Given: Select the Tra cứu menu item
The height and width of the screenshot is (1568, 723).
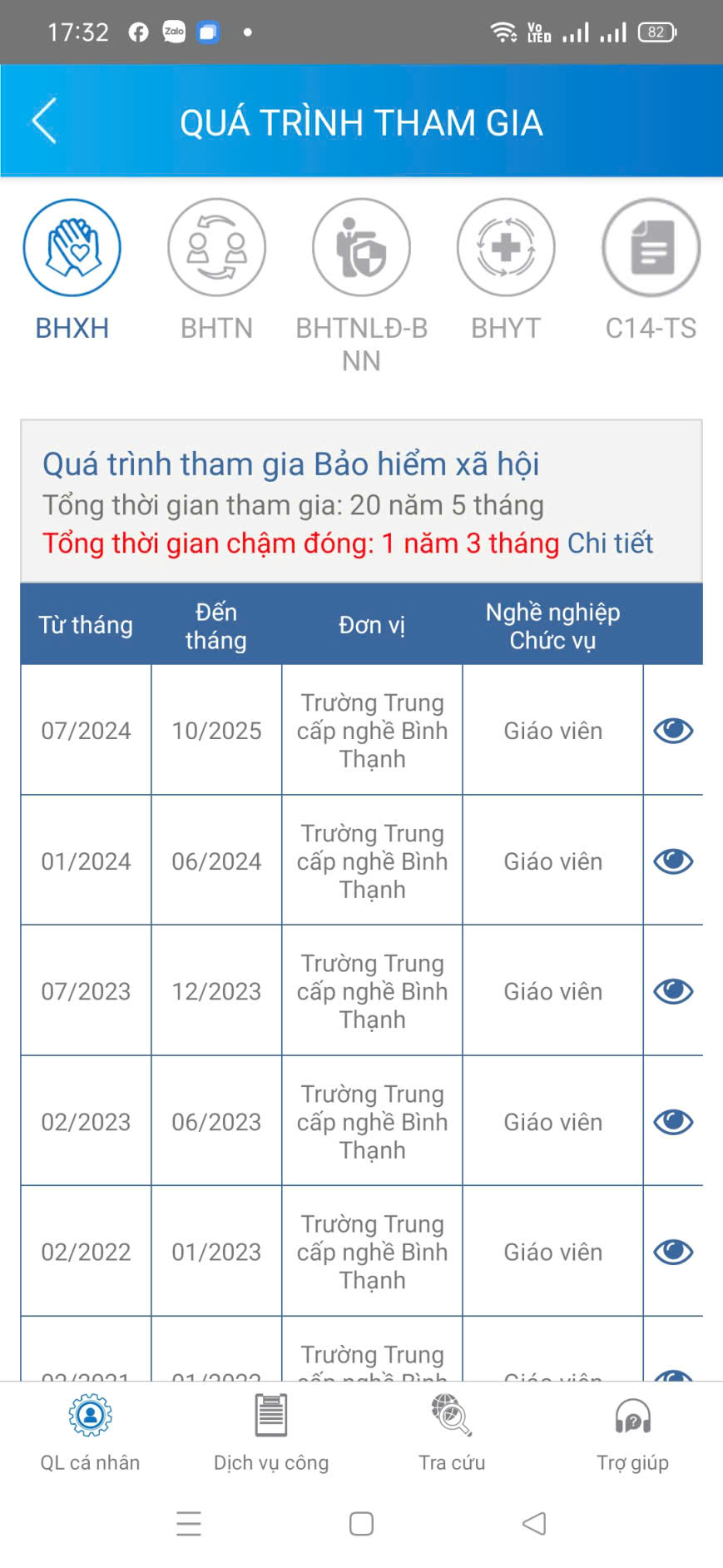Looking at the screenshot, I should pos(450,1432).
